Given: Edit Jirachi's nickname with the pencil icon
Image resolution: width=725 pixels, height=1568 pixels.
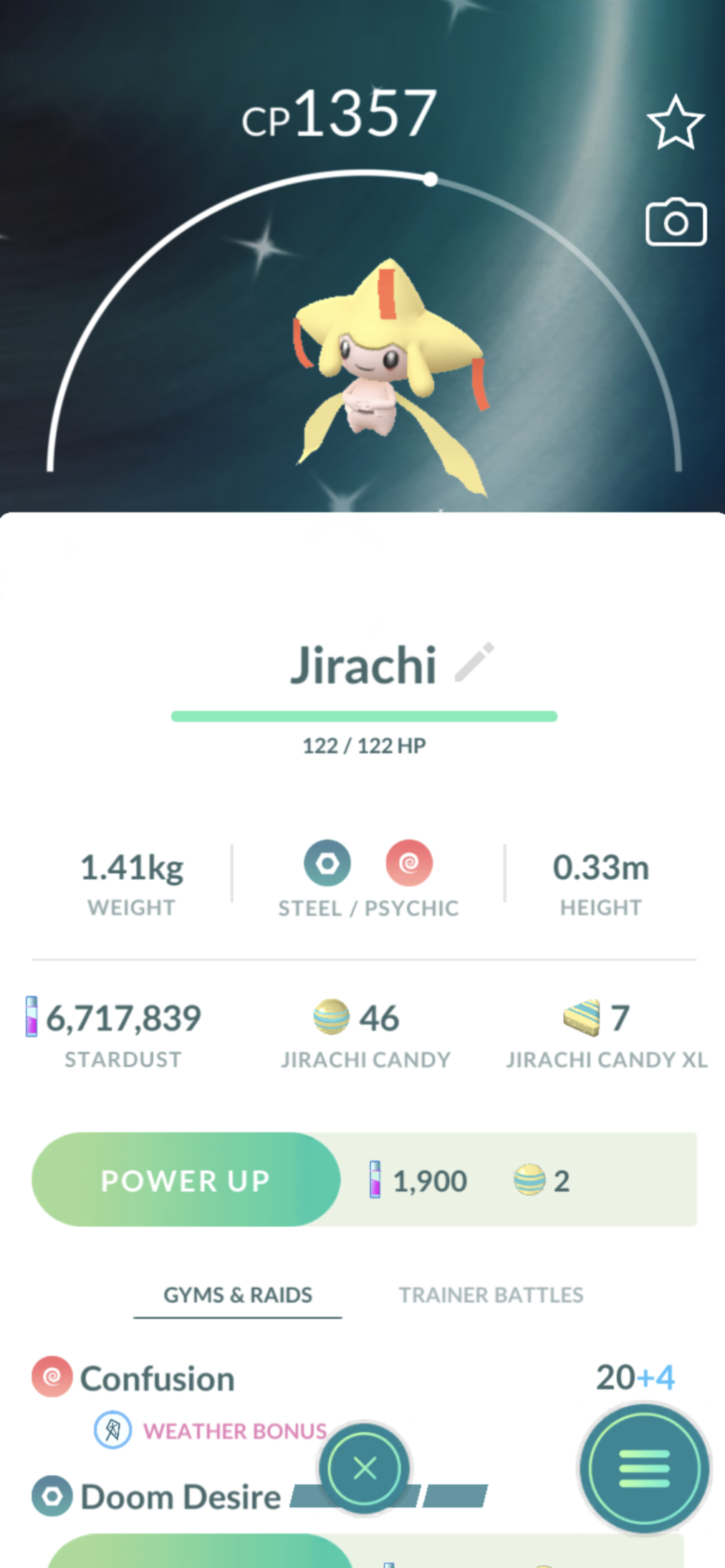Looking at the screenshot, I should click(x=474, y=662).
